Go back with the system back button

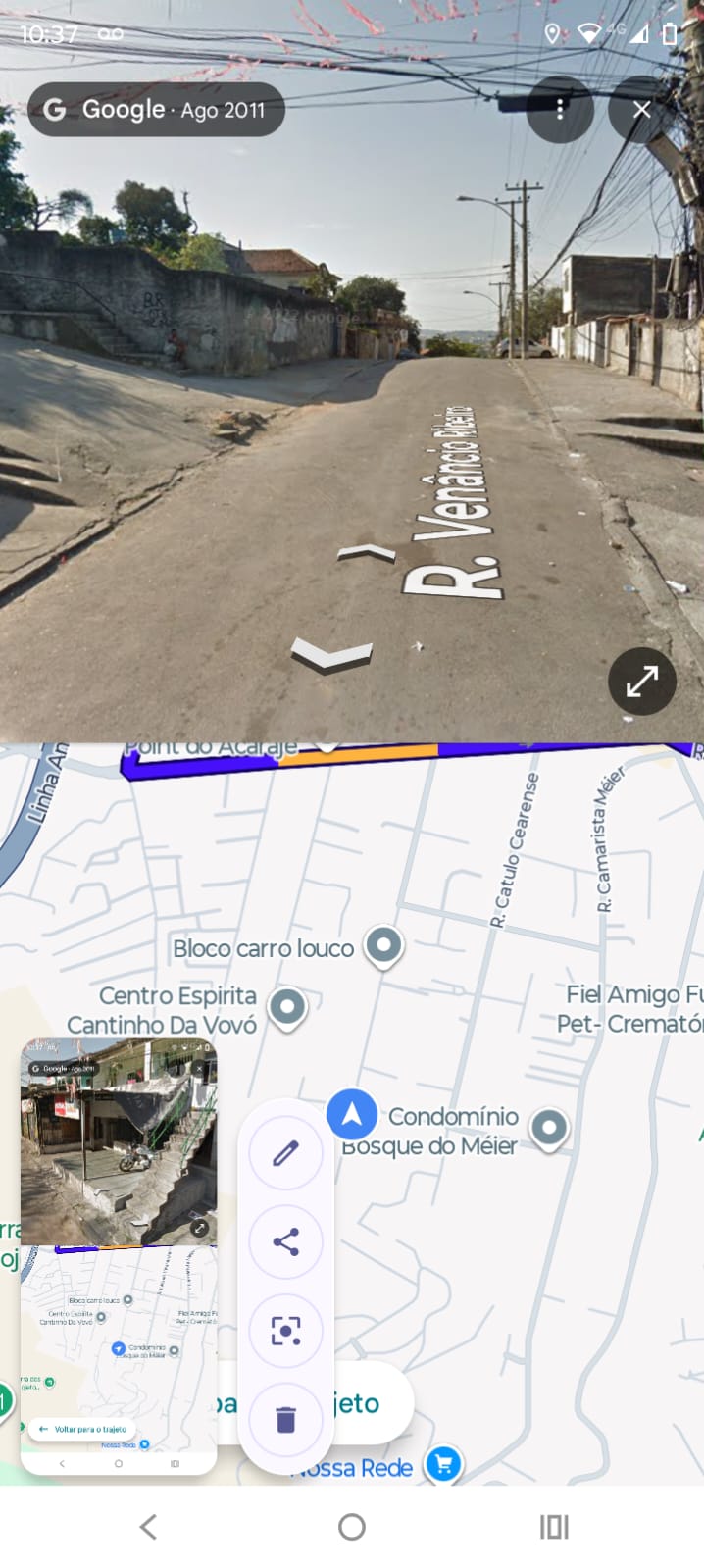pos(148,1526)
